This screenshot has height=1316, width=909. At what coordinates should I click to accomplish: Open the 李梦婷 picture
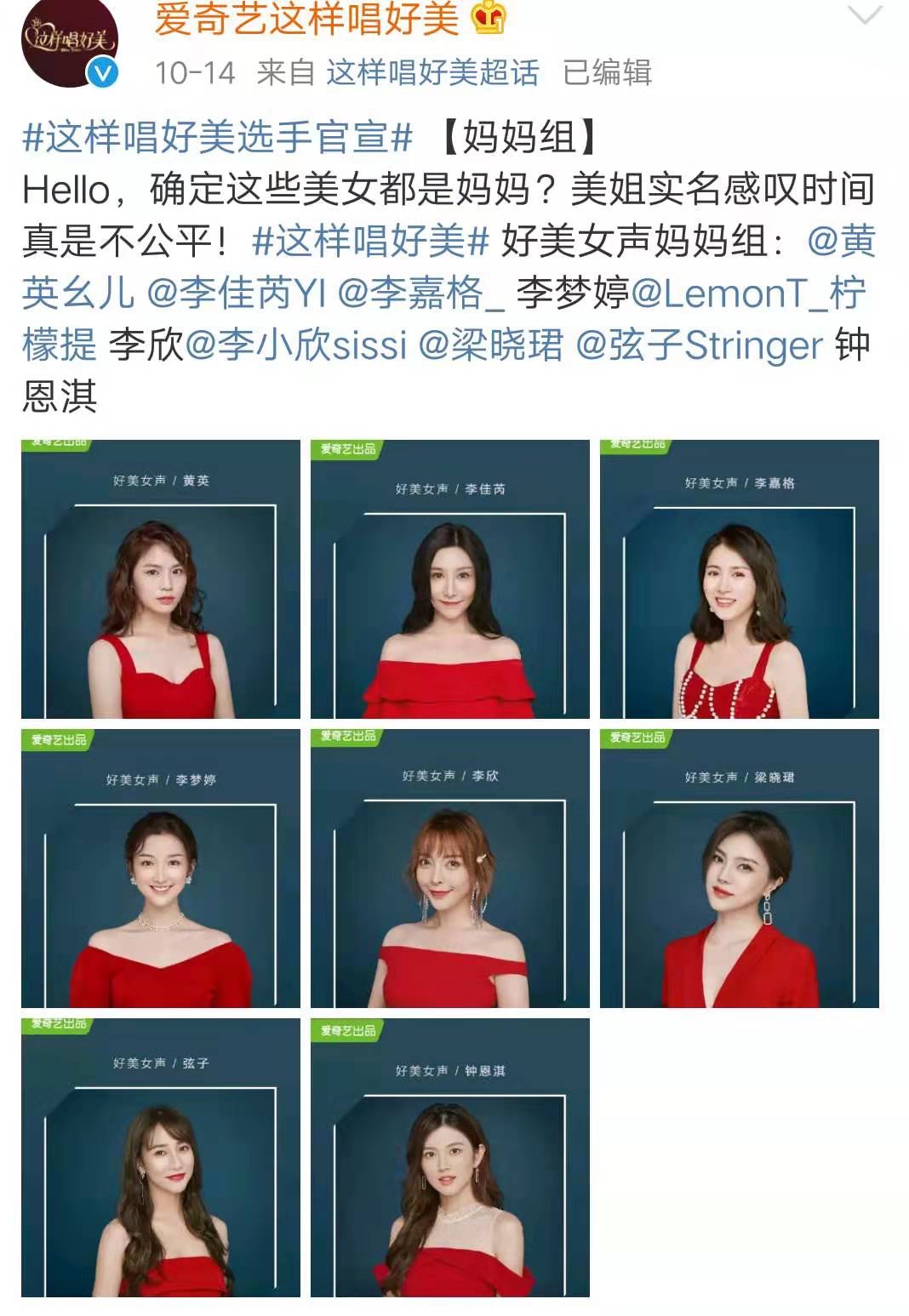click(x=161, y=869)
